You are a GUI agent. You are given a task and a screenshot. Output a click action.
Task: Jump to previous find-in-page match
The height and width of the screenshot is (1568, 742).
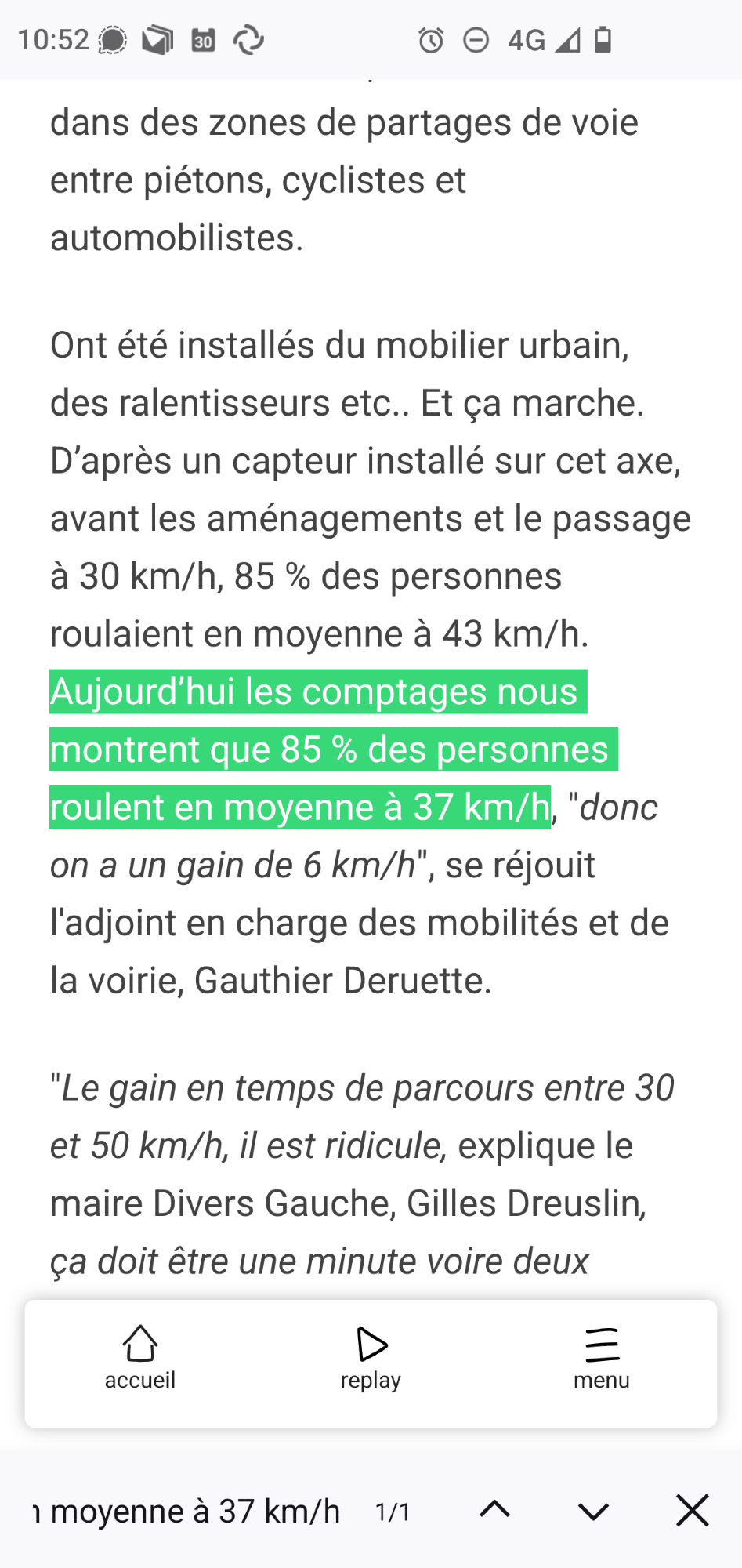(494, 1510)
